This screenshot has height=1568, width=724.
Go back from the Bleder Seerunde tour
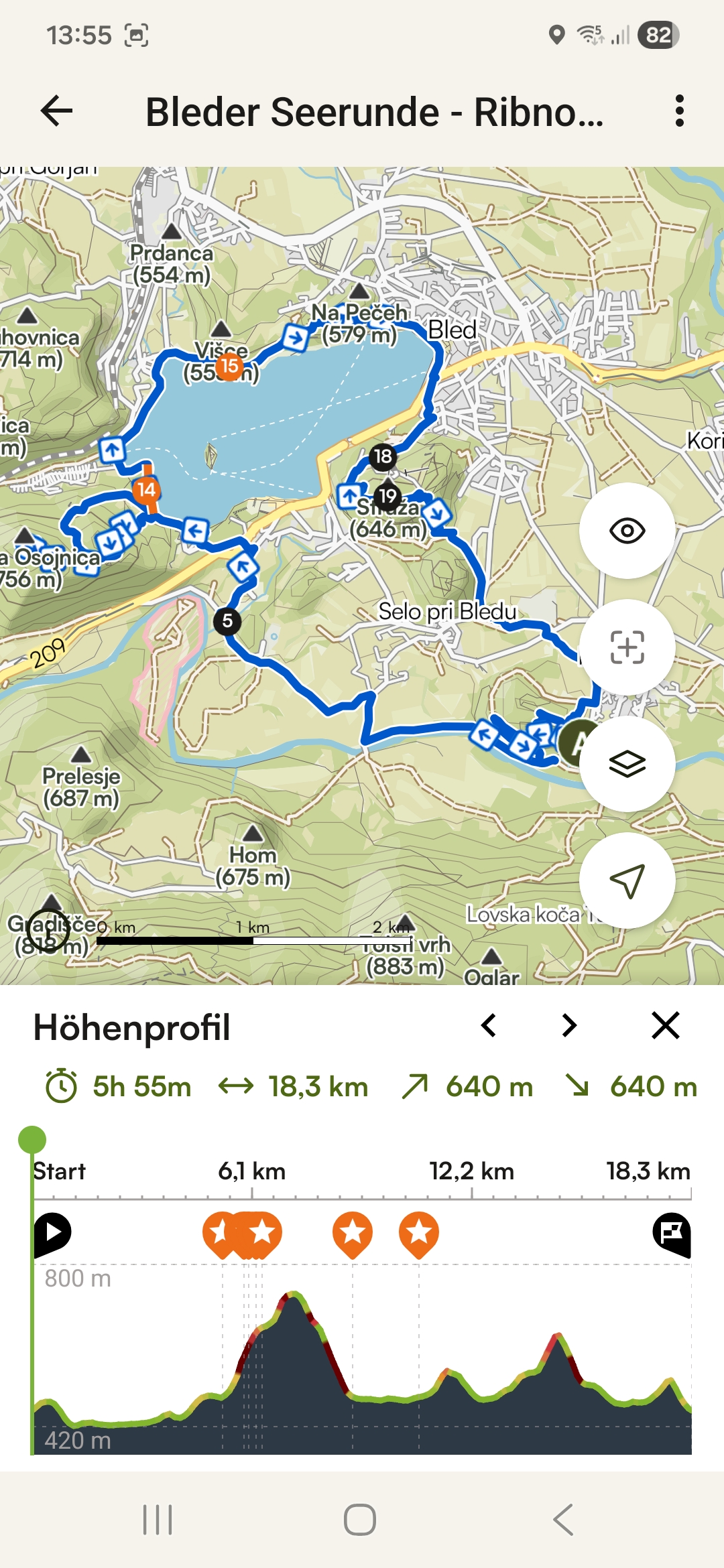coord(57,111)
